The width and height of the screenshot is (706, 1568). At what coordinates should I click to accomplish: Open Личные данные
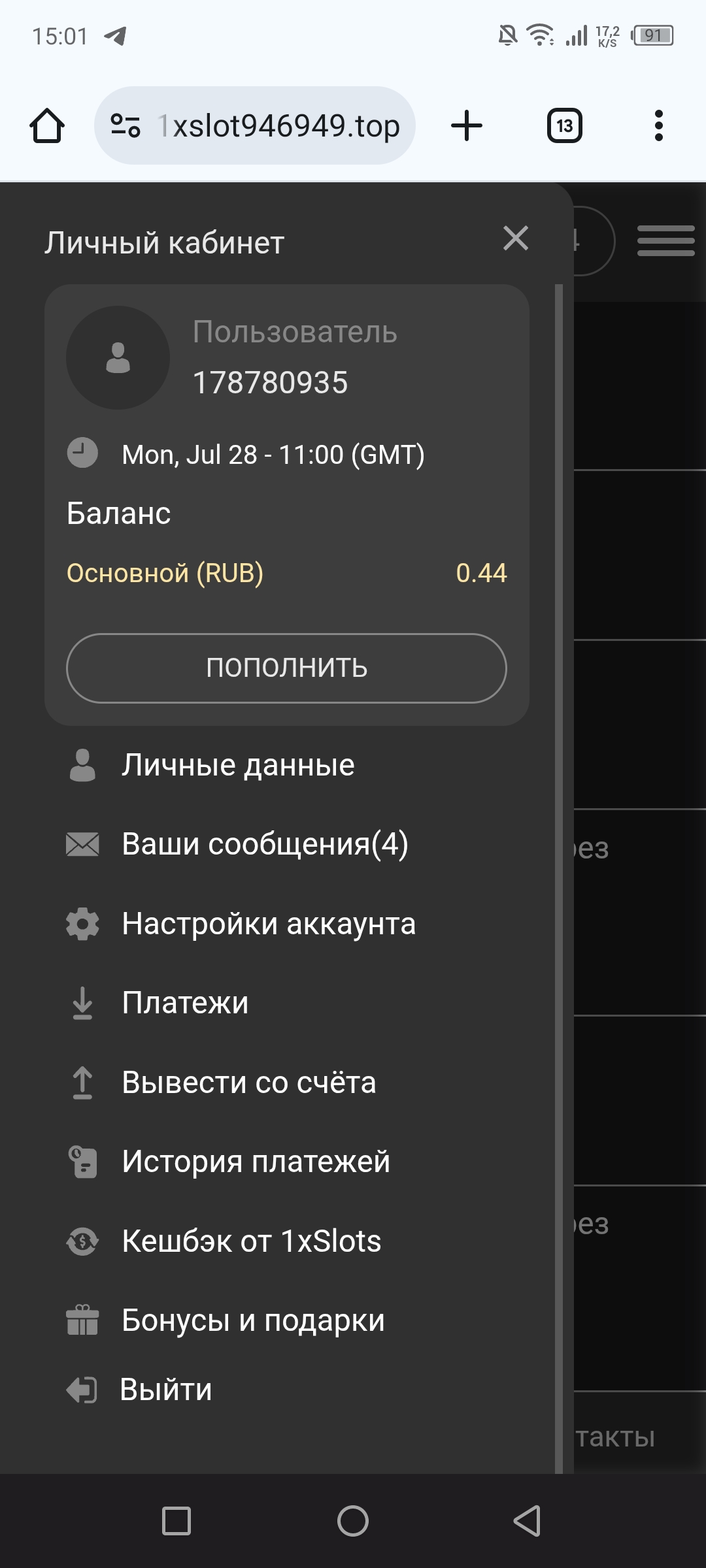click(238, 765)
